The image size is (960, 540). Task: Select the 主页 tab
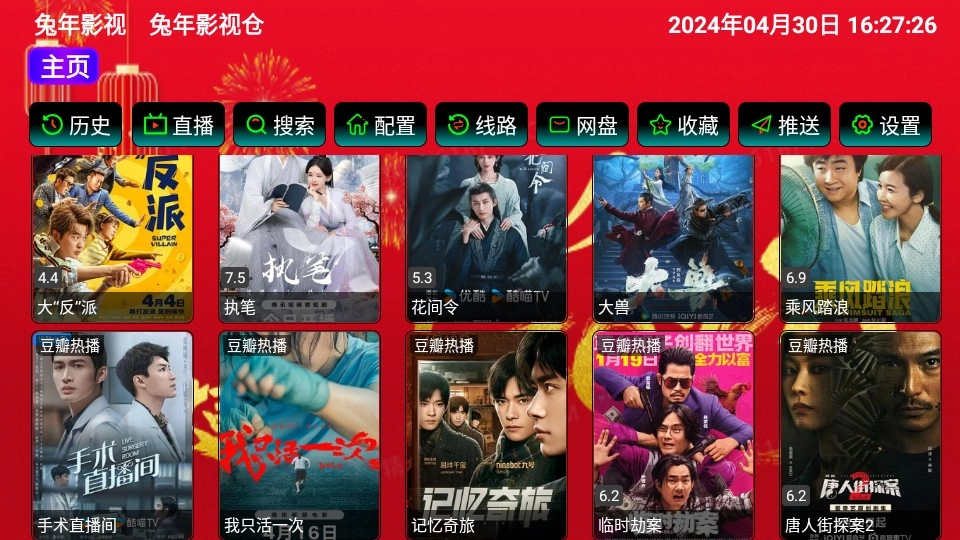click(x=64, y=66)
